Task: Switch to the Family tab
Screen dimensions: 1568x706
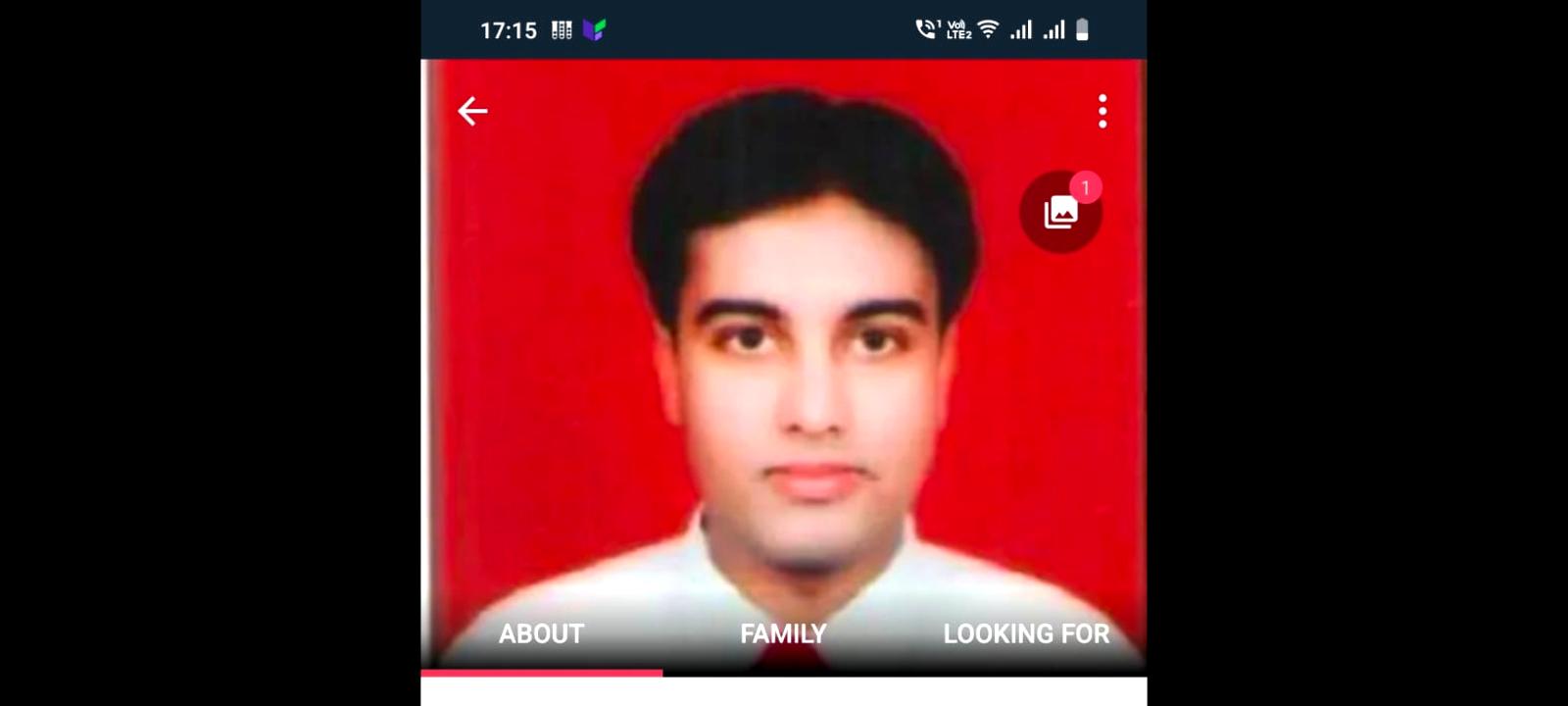Action: click(x=783, y=634)
